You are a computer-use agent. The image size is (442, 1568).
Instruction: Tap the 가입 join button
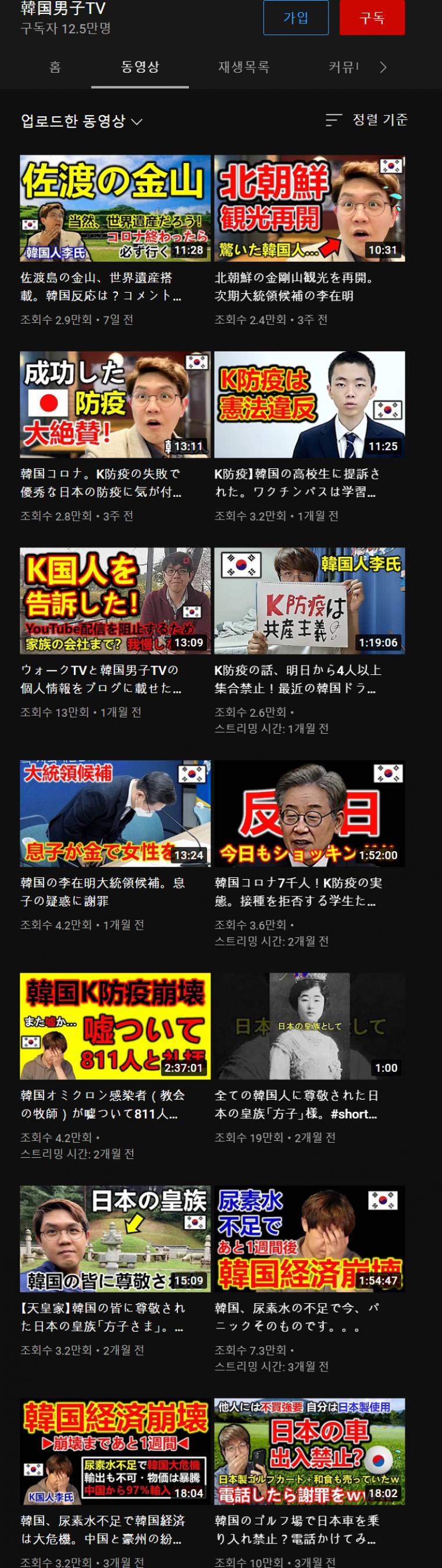pyautogui.click(x=296, y=17)
